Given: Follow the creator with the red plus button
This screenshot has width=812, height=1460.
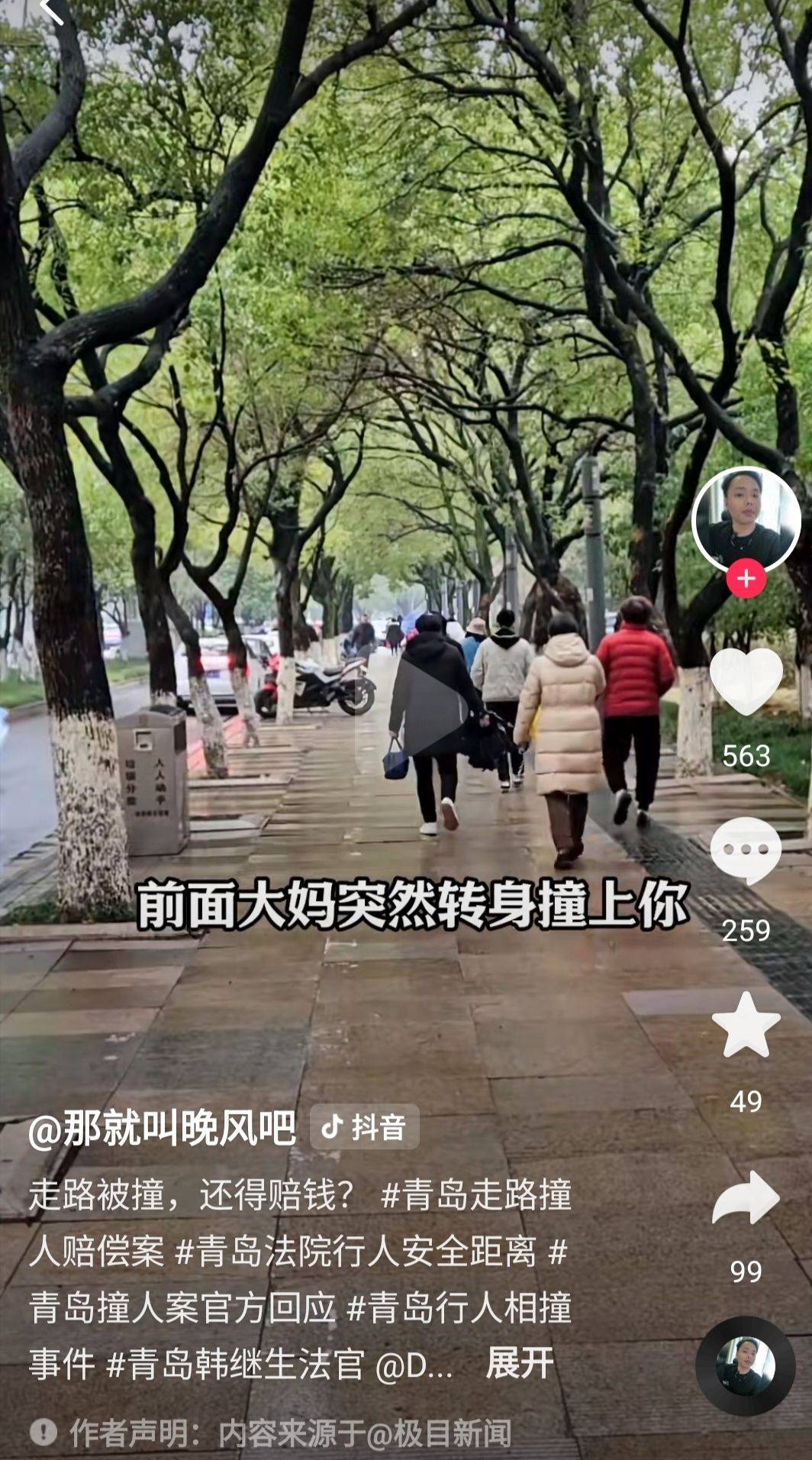Looking at the screenshot, I should point(746,579).
